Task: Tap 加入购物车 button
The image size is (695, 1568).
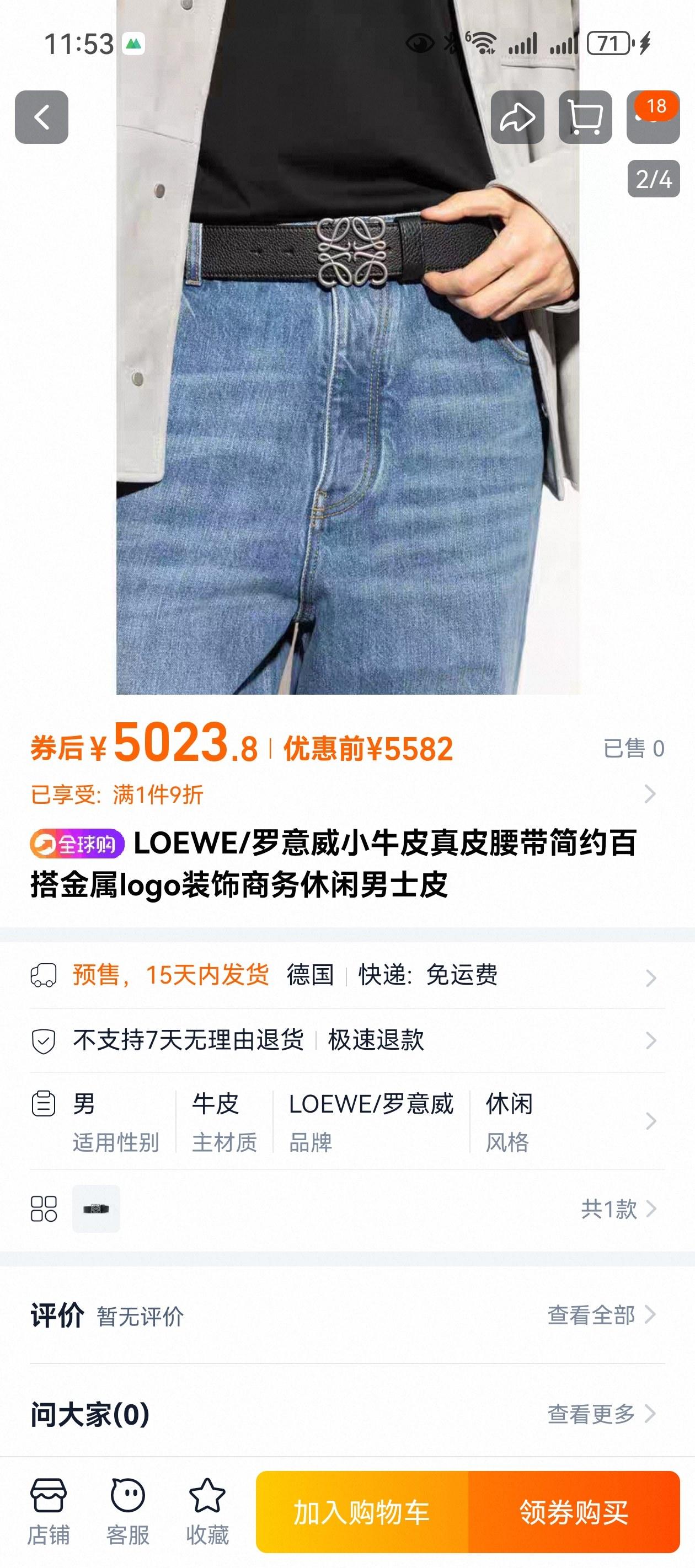Action: pyautogui.click(x=362, y=1512)
